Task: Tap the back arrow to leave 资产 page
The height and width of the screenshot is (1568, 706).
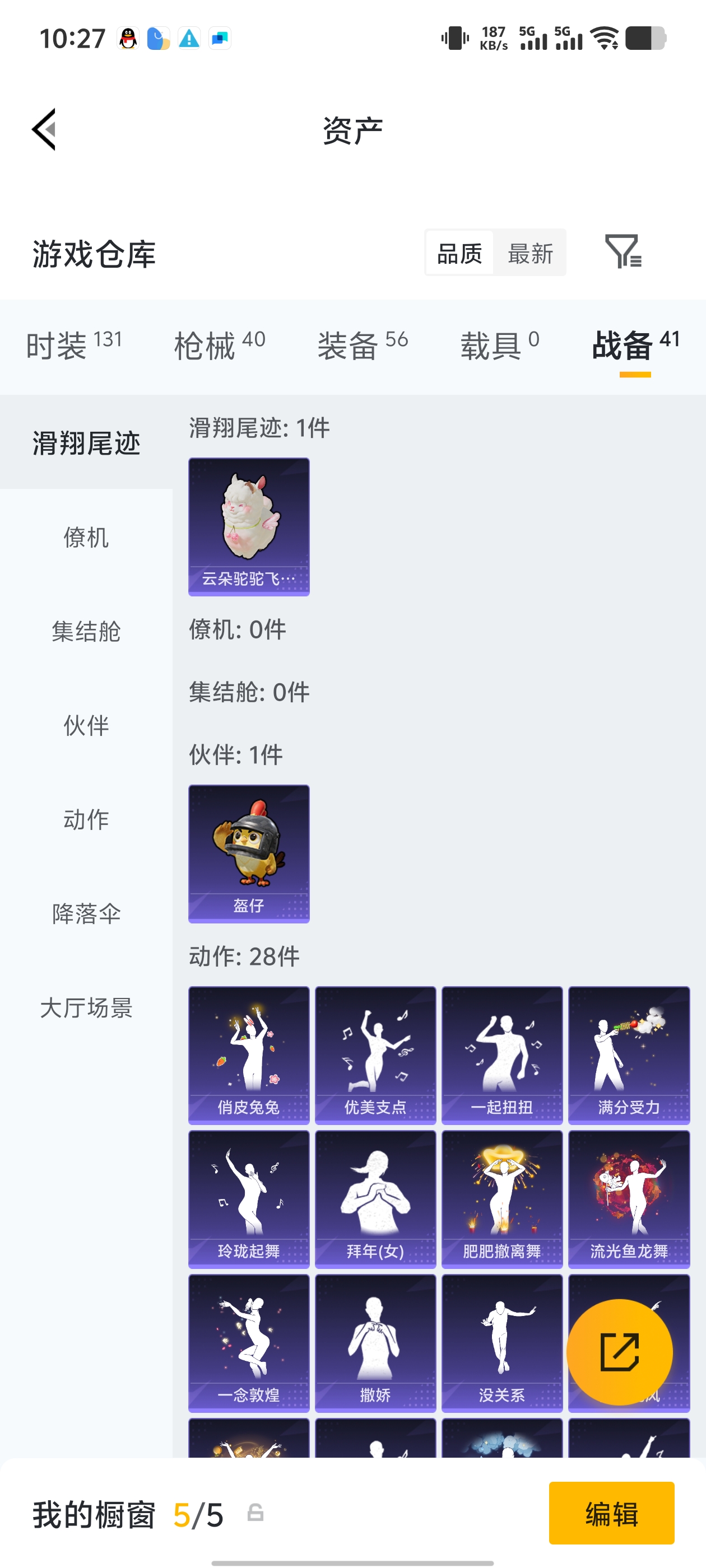Action: pos(44,130)
